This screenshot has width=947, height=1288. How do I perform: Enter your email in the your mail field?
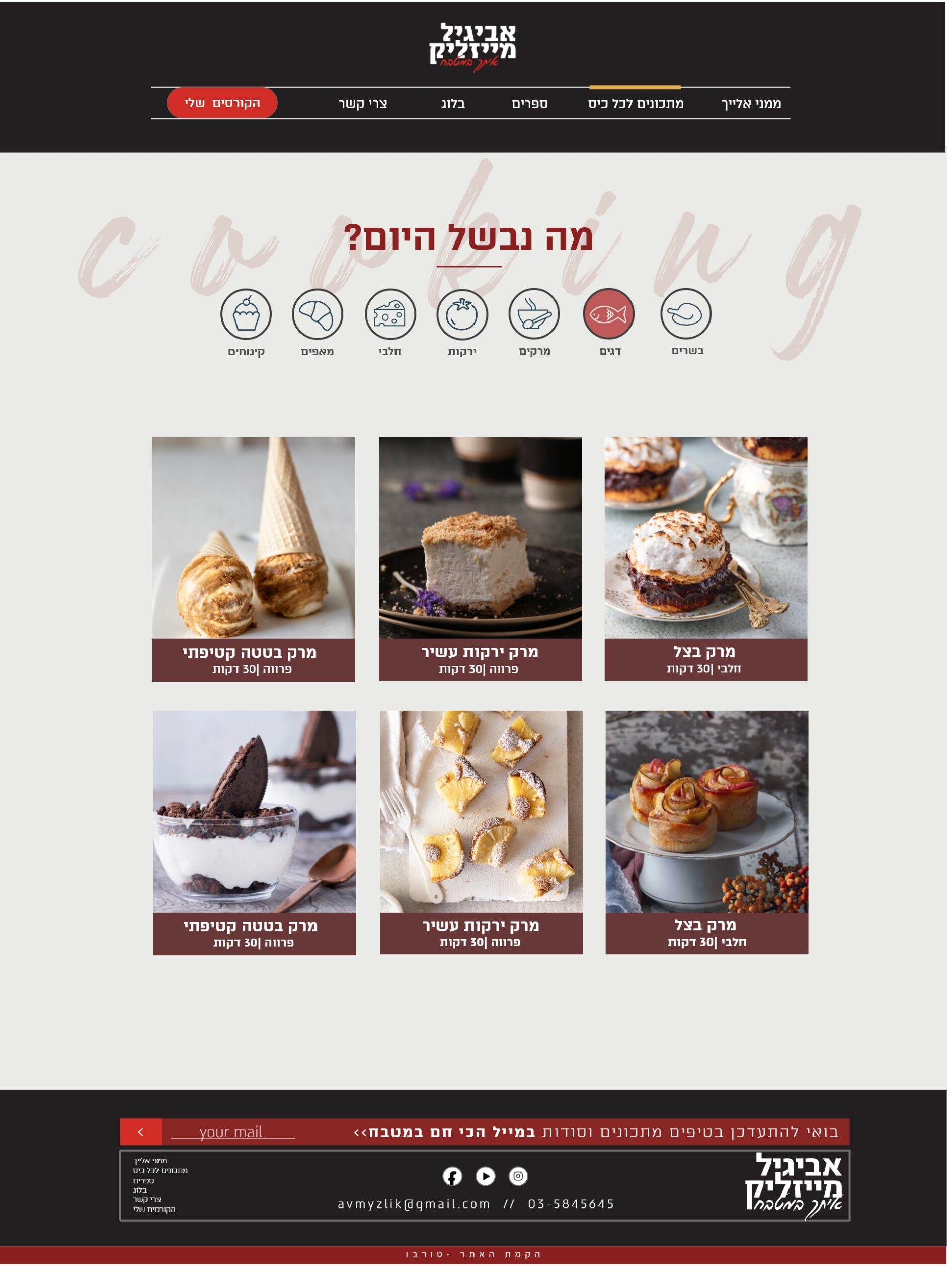(232, 1132)
